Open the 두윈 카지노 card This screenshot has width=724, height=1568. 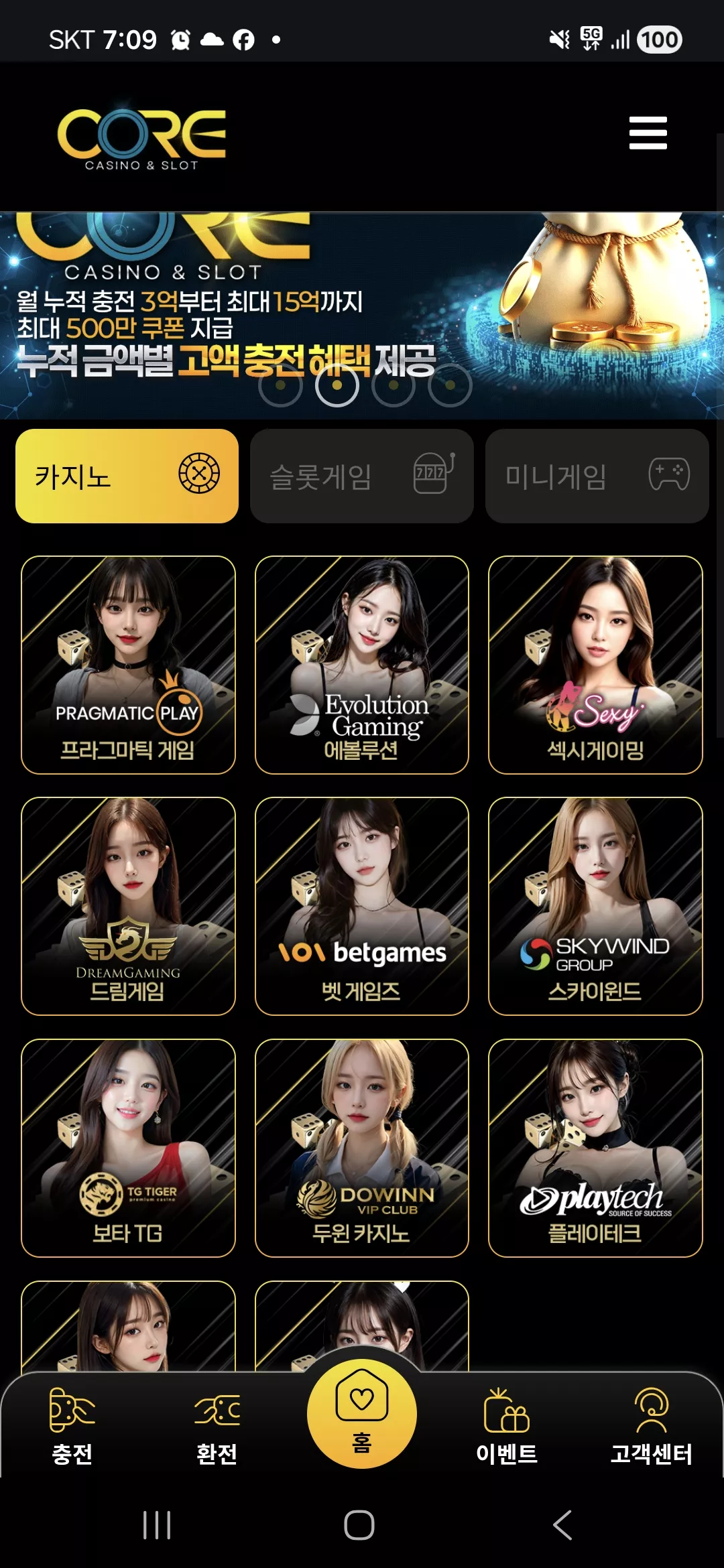tap(362, 1148)
